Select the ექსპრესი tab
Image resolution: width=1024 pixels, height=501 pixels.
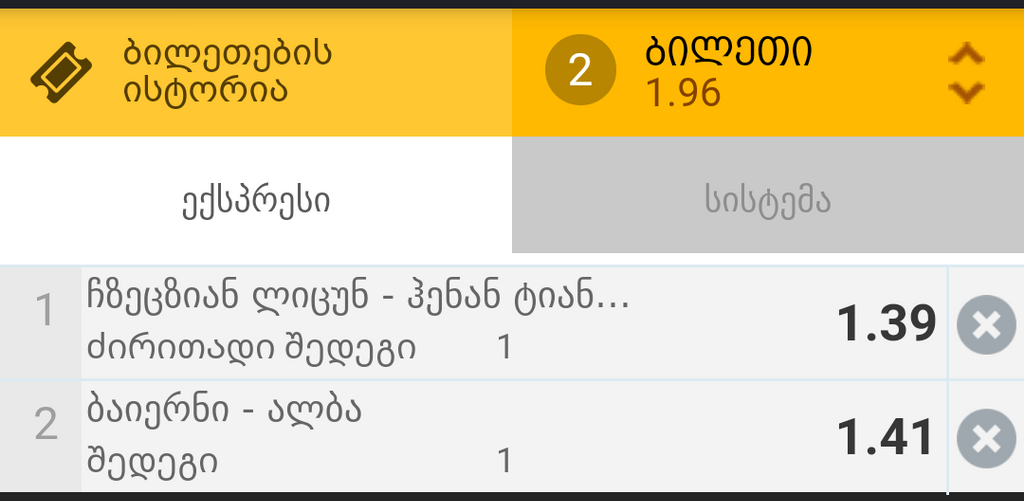tap(256, 201)
